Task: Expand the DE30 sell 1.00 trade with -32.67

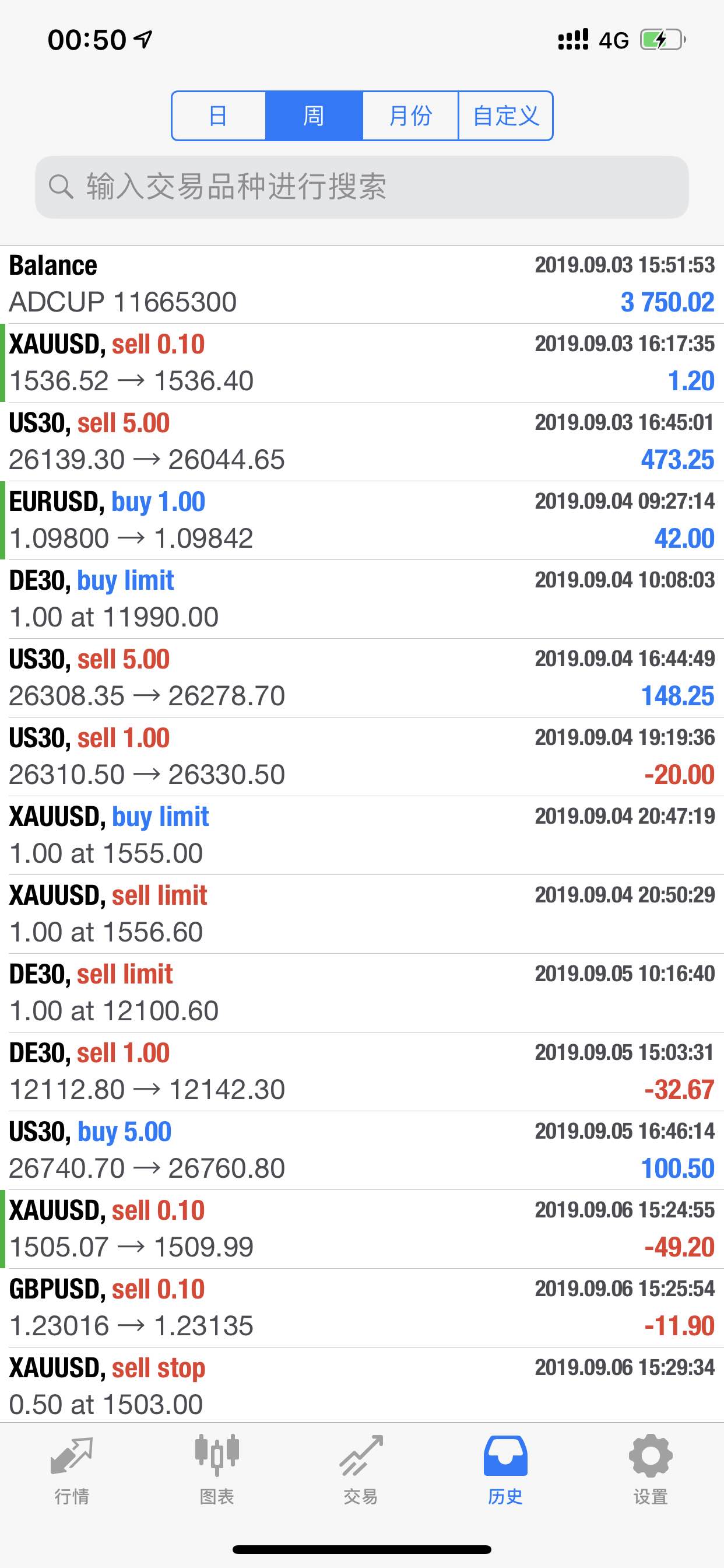Action: coord(362,1072)
